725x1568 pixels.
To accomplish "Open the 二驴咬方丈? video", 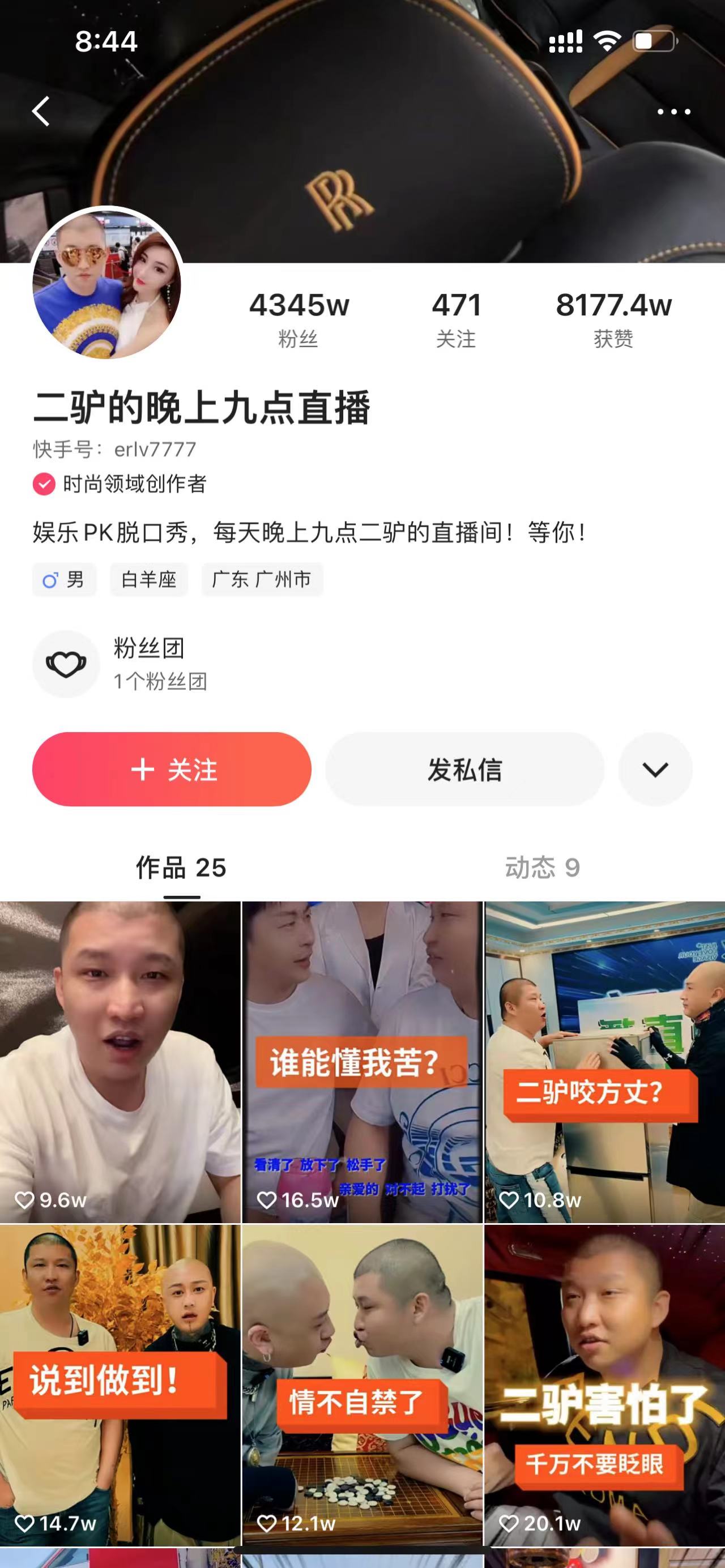I will pyautogui.click(x=604, y=1062).
